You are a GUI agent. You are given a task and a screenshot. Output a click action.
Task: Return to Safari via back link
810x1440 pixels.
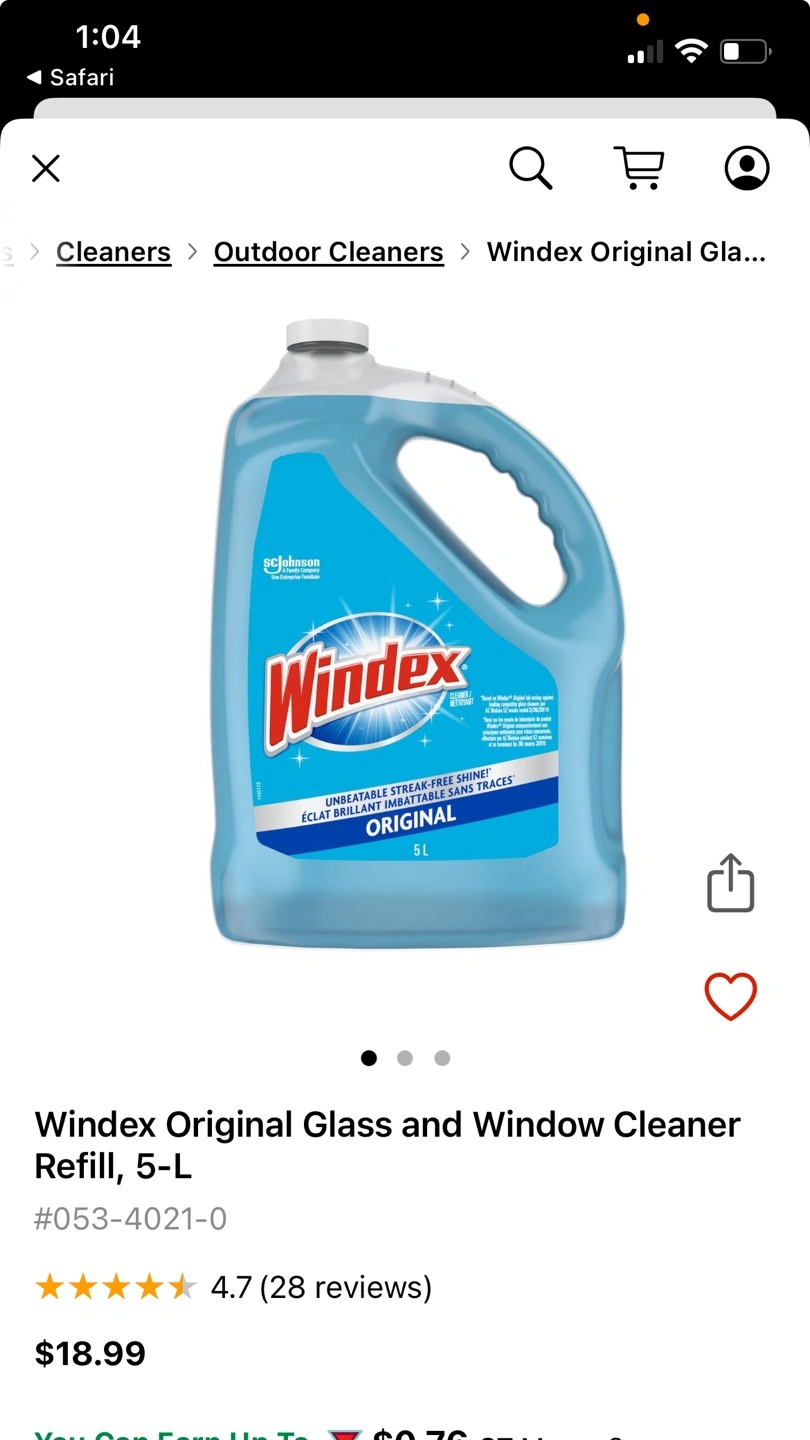[70, 77]
